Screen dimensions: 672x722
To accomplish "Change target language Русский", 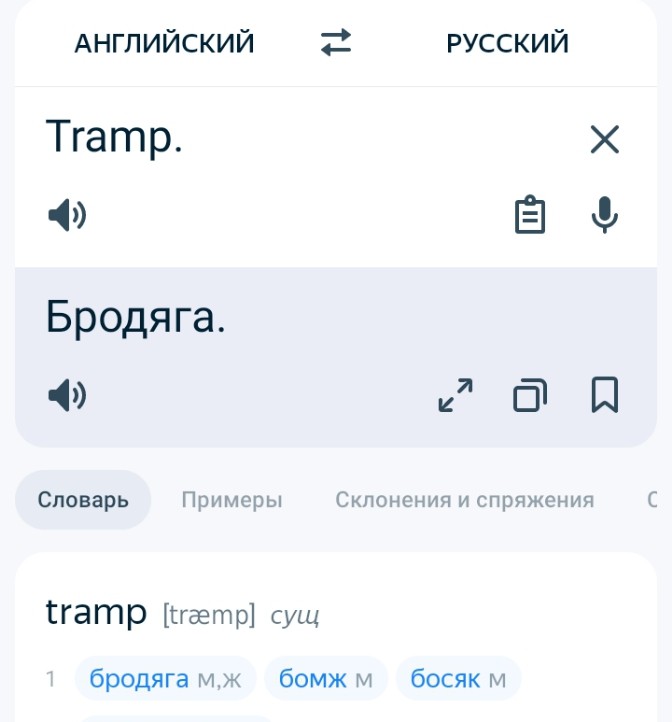I will [x=507, y=44].
